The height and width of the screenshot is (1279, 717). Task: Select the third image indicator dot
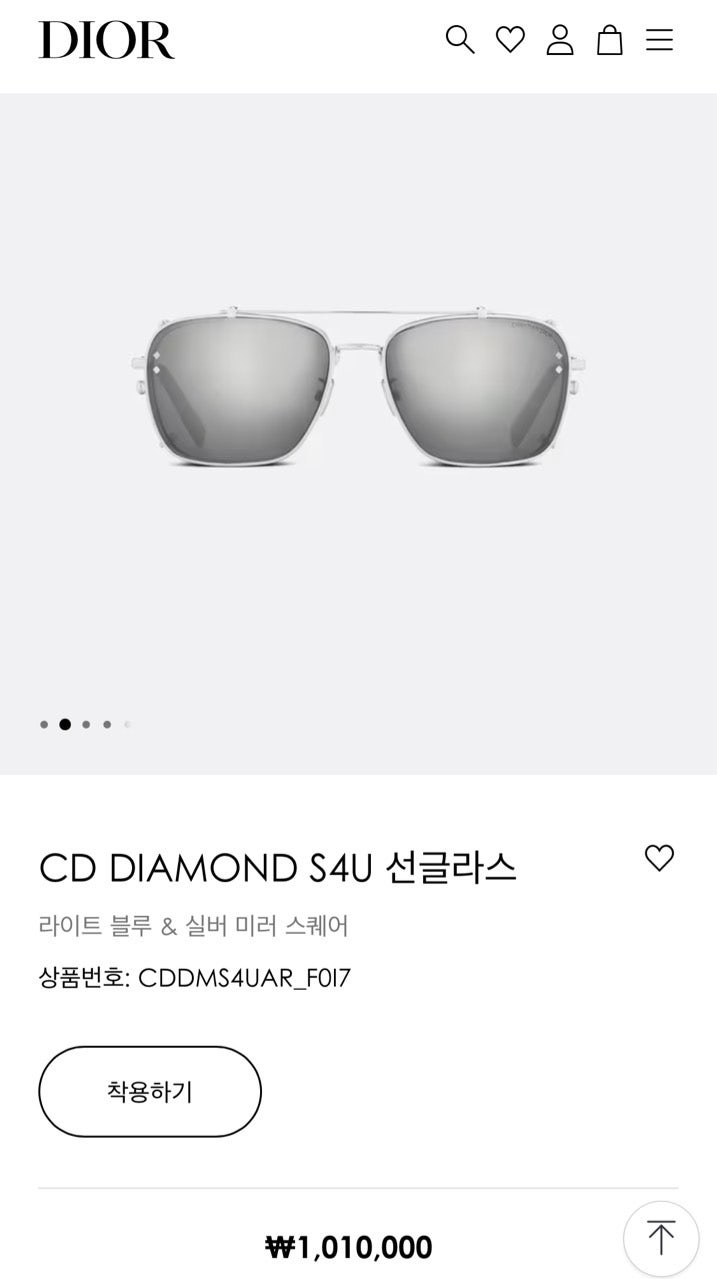86,725
